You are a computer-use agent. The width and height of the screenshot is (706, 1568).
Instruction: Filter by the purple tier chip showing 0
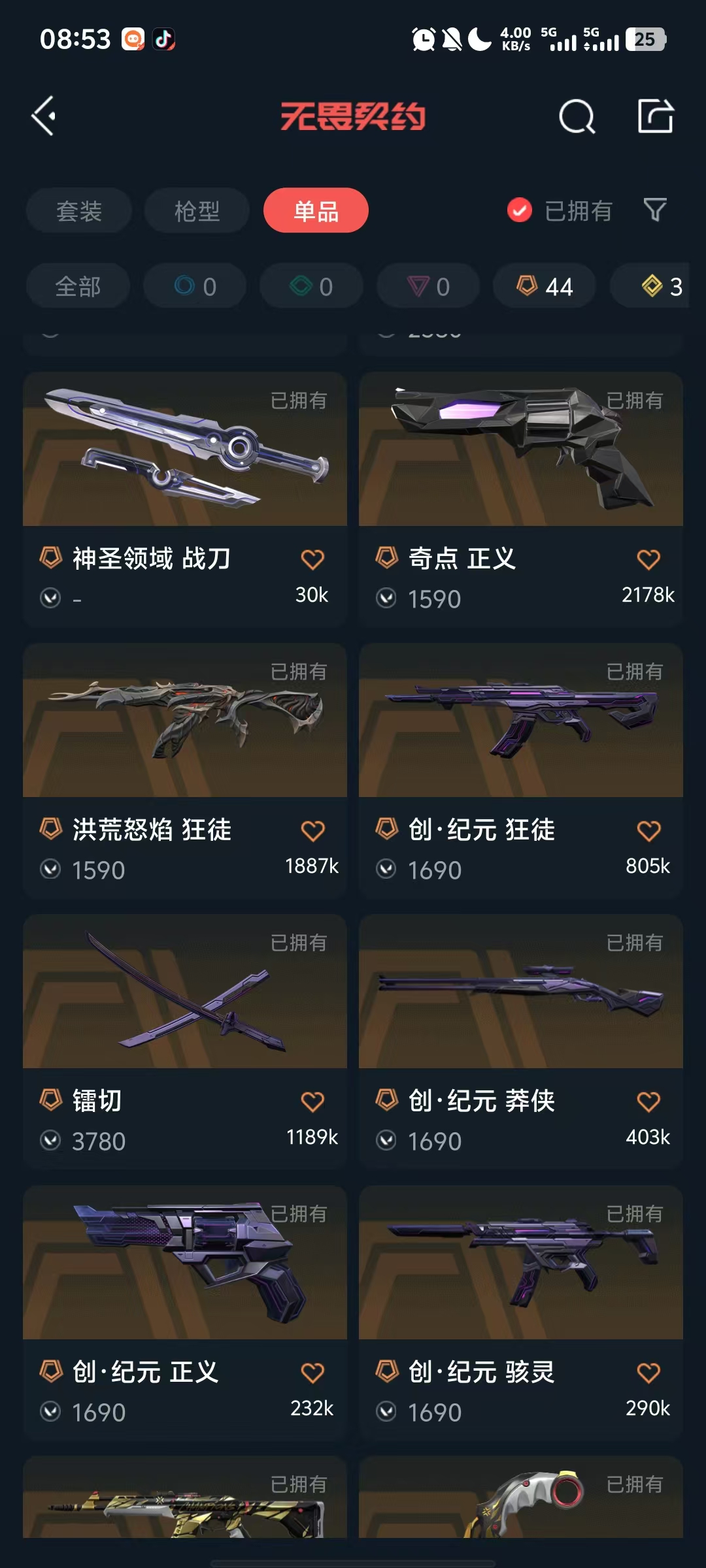[x=428, y=286]
